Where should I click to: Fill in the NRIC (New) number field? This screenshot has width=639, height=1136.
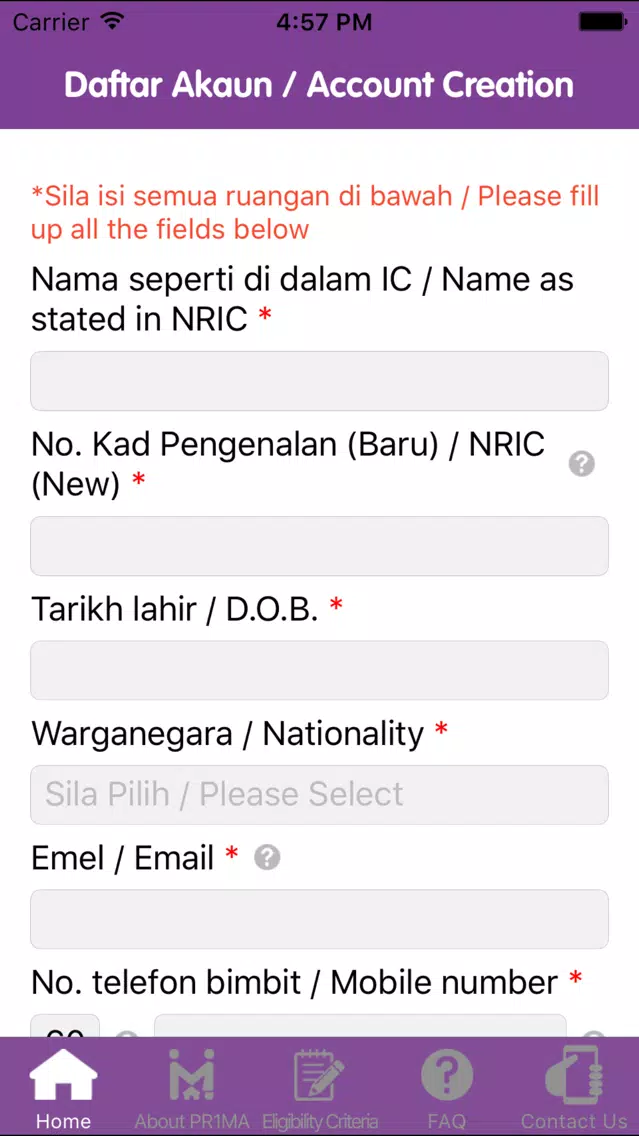[x=319, y=546]
